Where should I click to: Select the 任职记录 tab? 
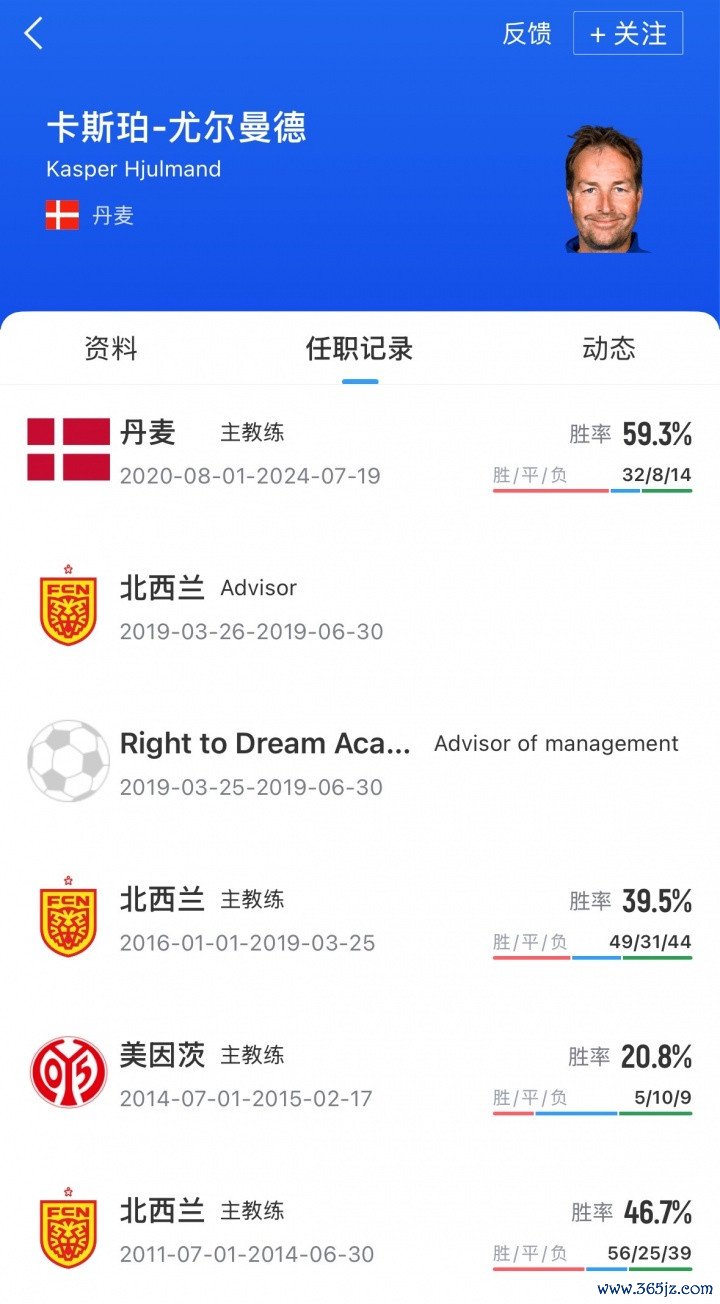click(359, 348)
